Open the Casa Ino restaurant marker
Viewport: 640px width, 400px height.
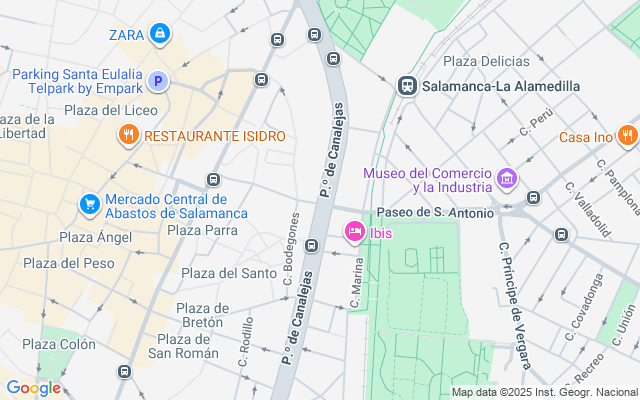(x=627, y=136)
